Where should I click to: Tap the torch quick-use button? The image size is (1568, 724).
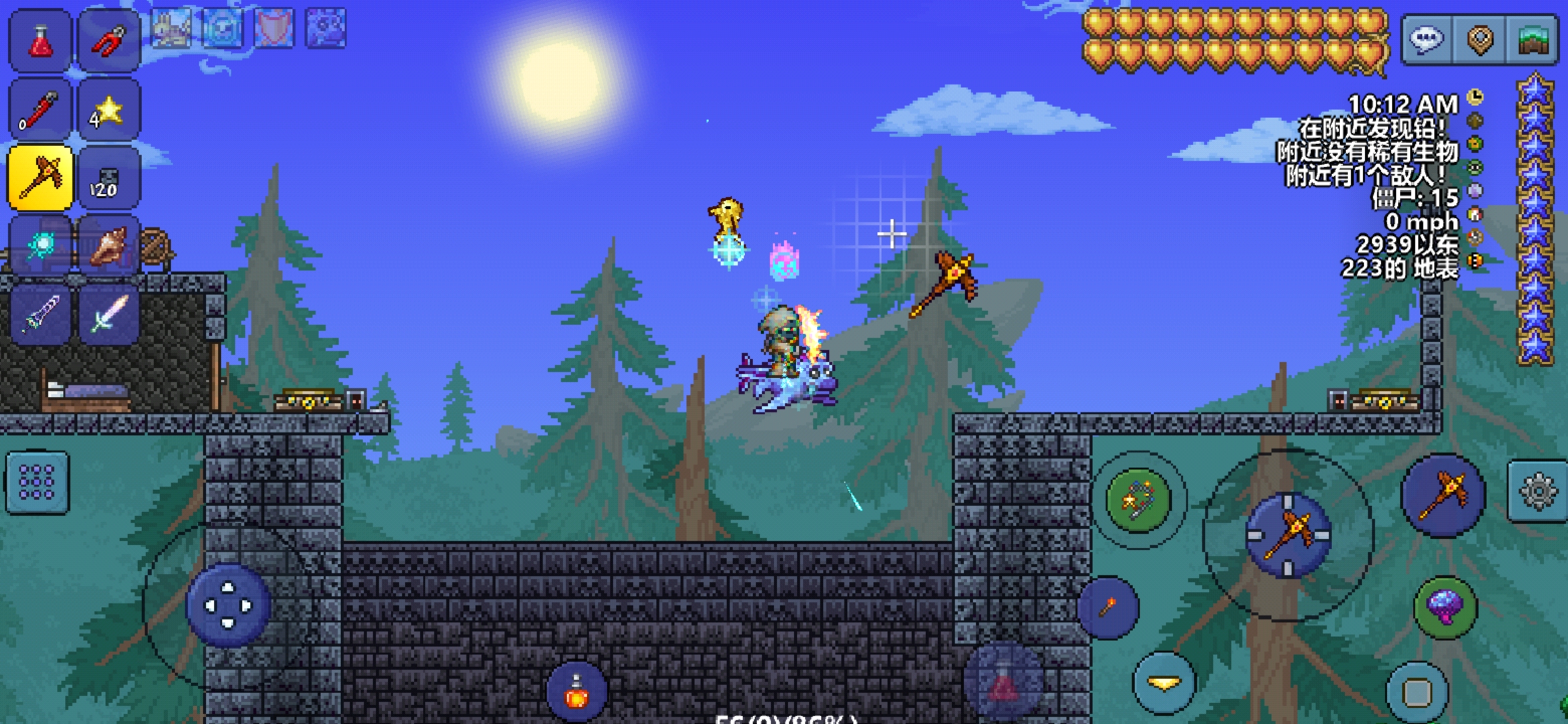click(x=1108, y=607)
